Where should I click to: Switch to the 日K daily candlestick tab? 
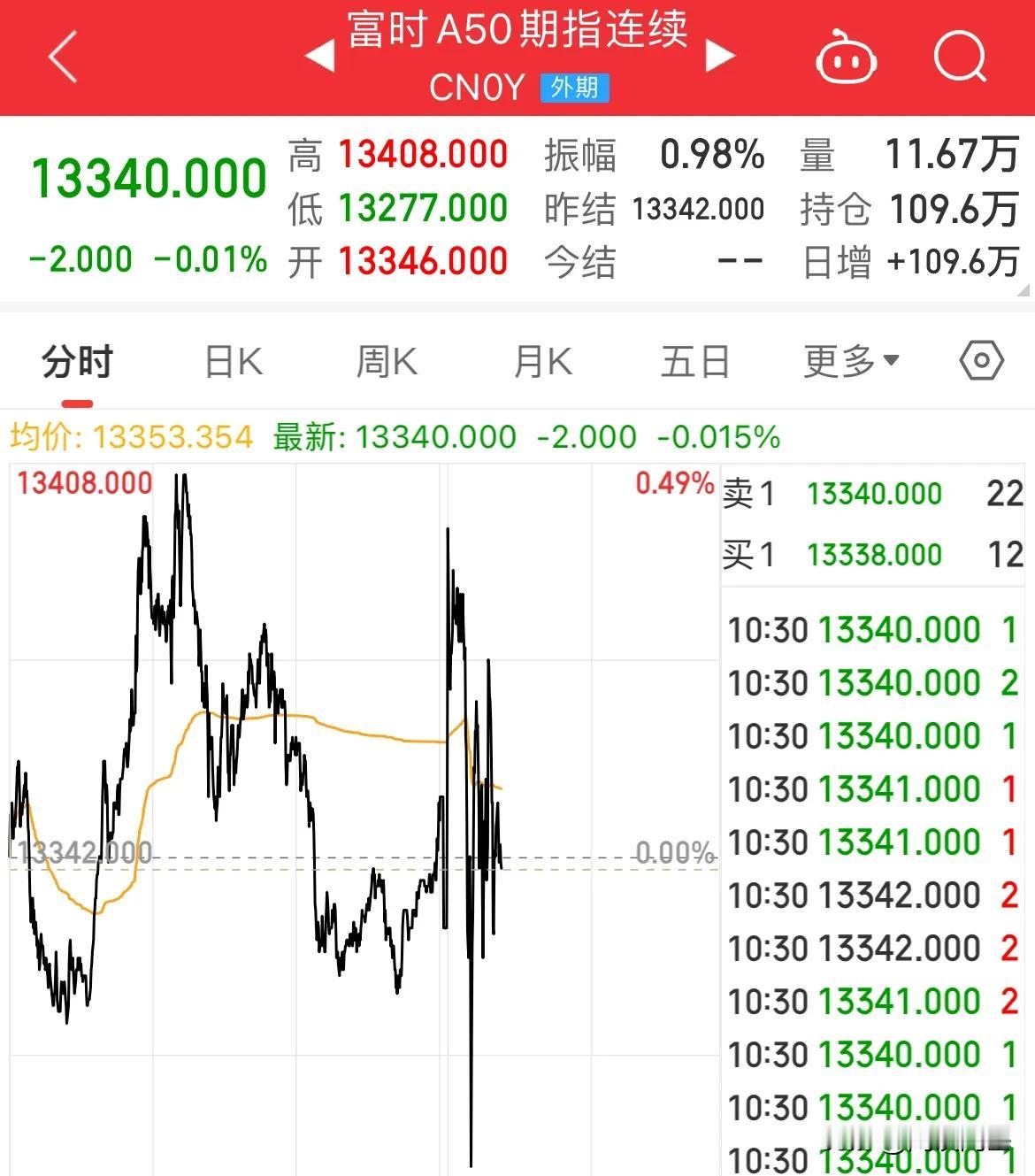(232, 360)
